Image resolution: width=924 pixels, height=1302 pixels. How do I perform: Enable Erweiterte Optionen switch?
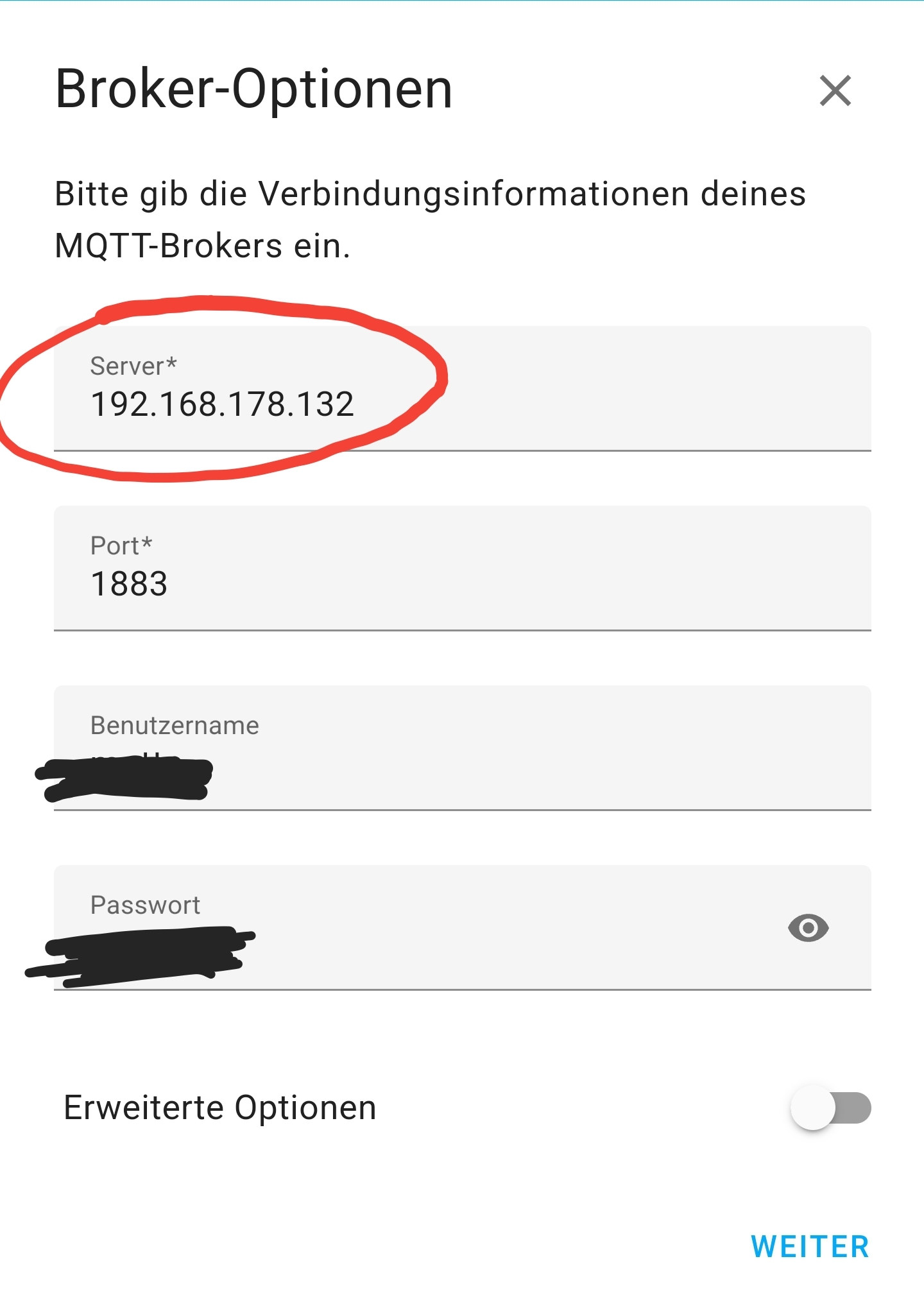tap(830, 1108)
